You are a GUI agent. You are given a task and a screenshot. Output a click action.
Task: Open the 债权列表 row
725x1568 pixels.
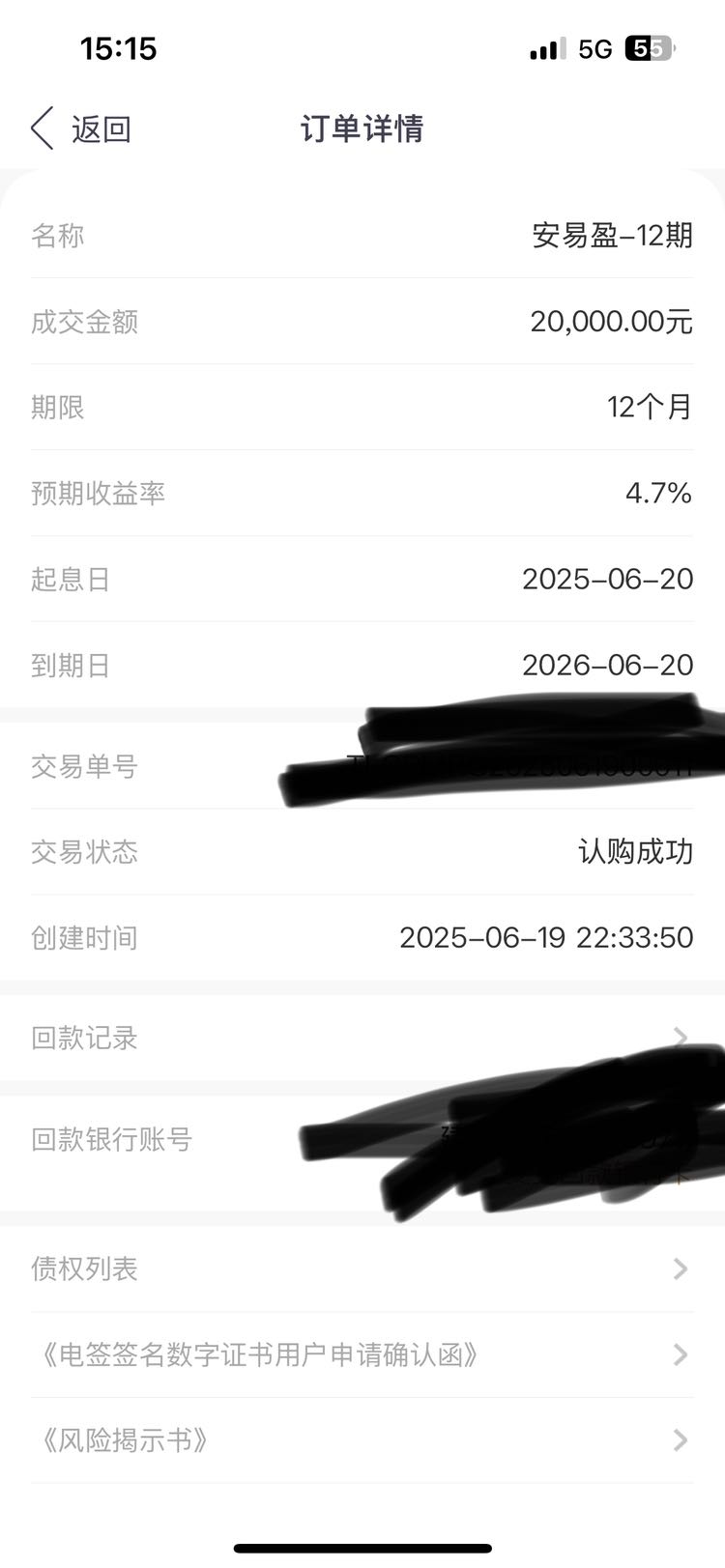coord(362,1269)
